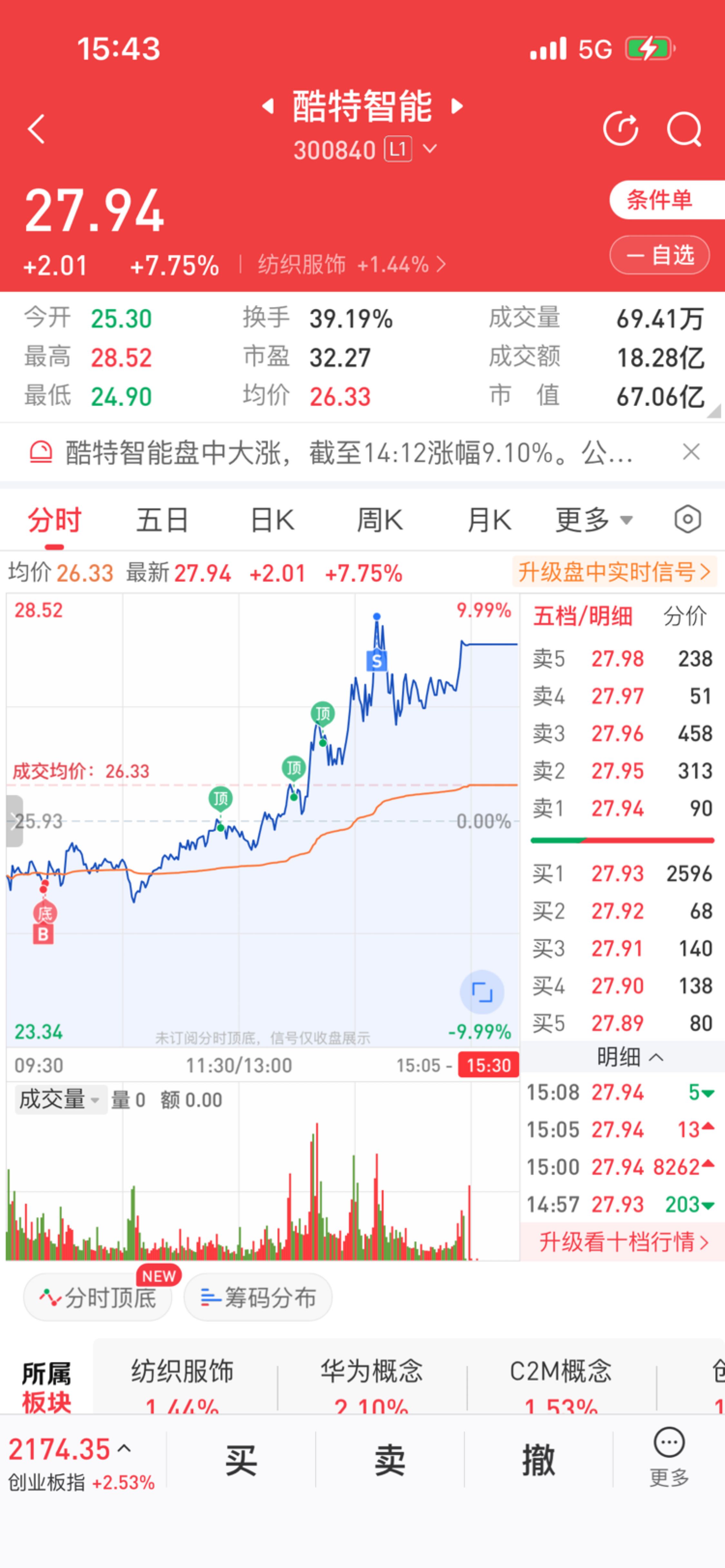725x1568 pixels.
Task: Open 升级盘中实时信号 upgrade link
Action: [x=614, y=572]
